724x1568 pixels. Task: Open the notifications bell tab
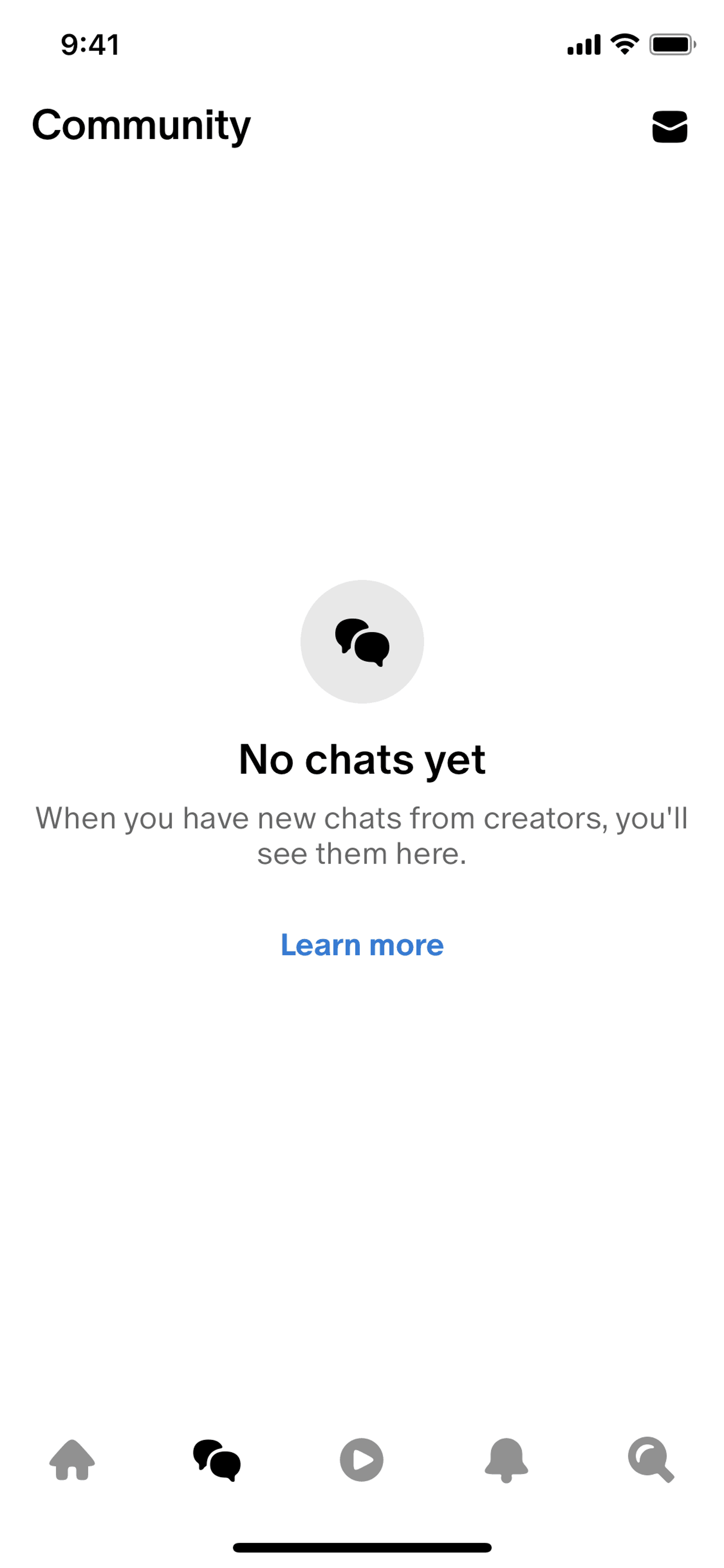[x=506, y=1460]
